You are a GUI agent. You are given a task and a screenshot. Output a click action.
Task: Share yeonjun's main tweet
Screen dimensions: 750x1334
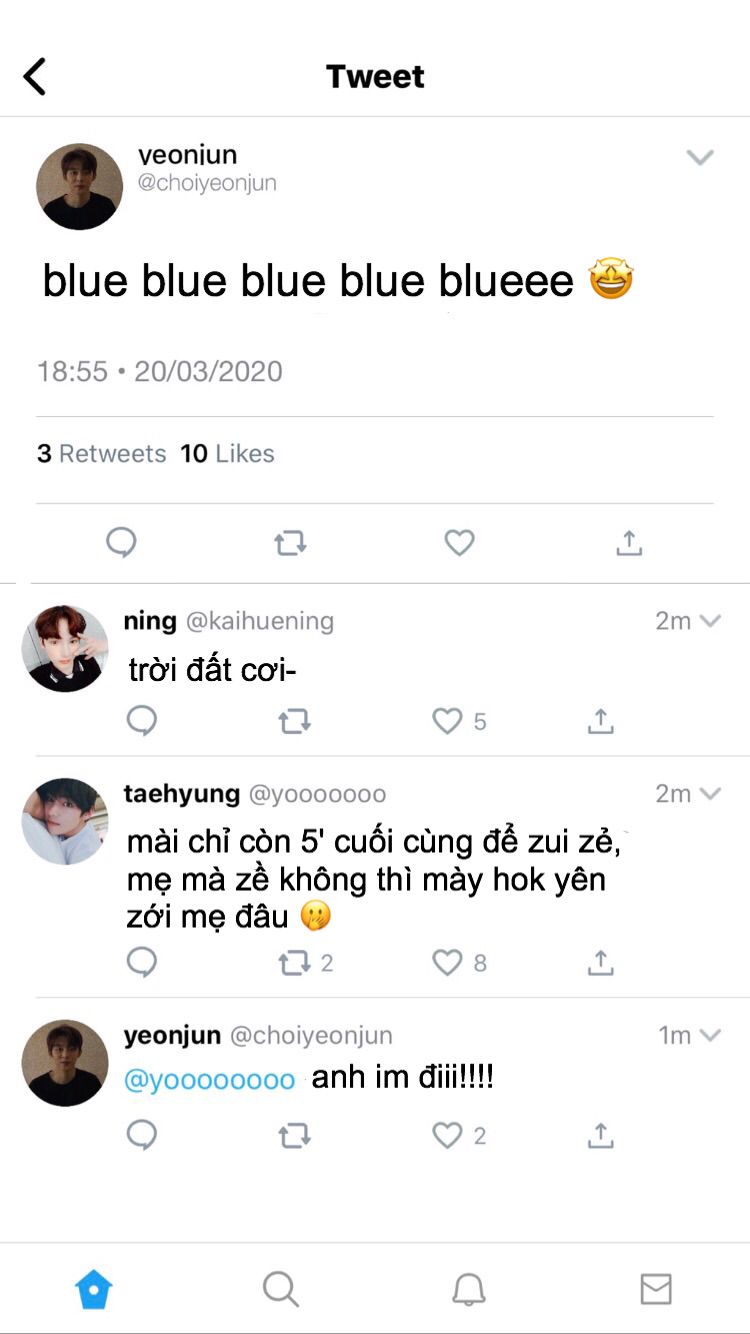(628, 543)
